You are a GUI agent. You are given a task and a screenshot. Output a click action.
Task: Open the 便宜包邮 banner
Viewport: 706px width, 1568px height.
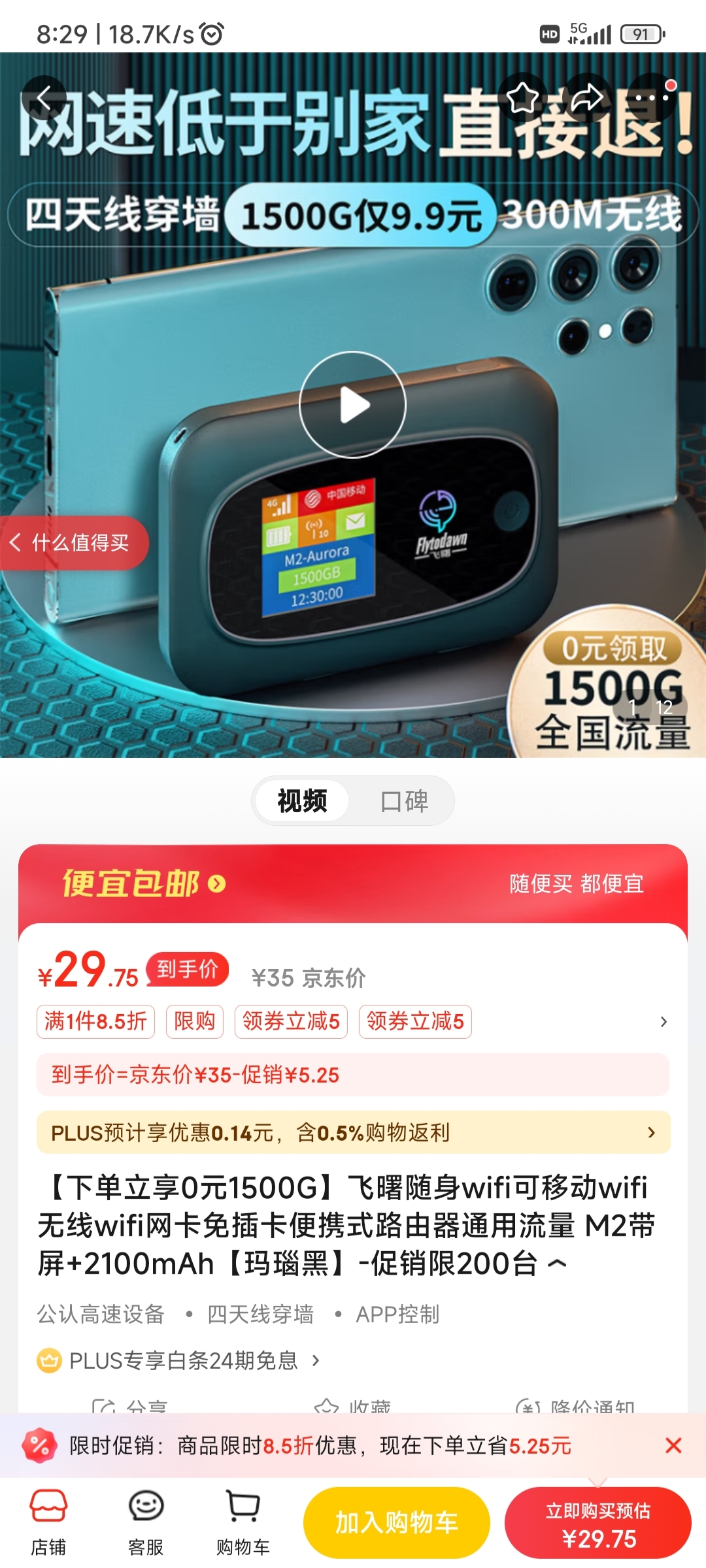point(144,884)
